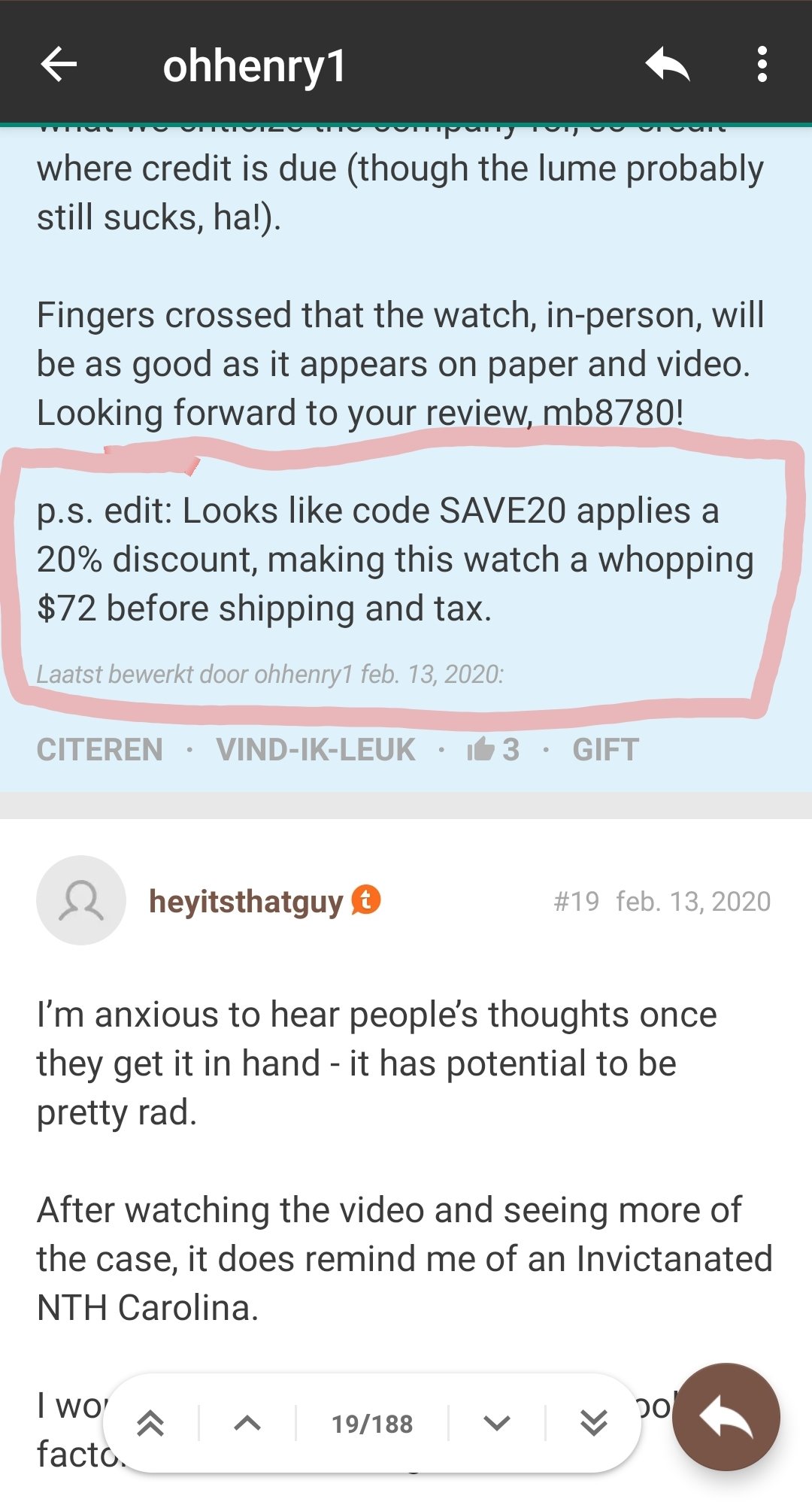Quote this post with CITEREN
The image size is (812, 1508).
[100, 750]
